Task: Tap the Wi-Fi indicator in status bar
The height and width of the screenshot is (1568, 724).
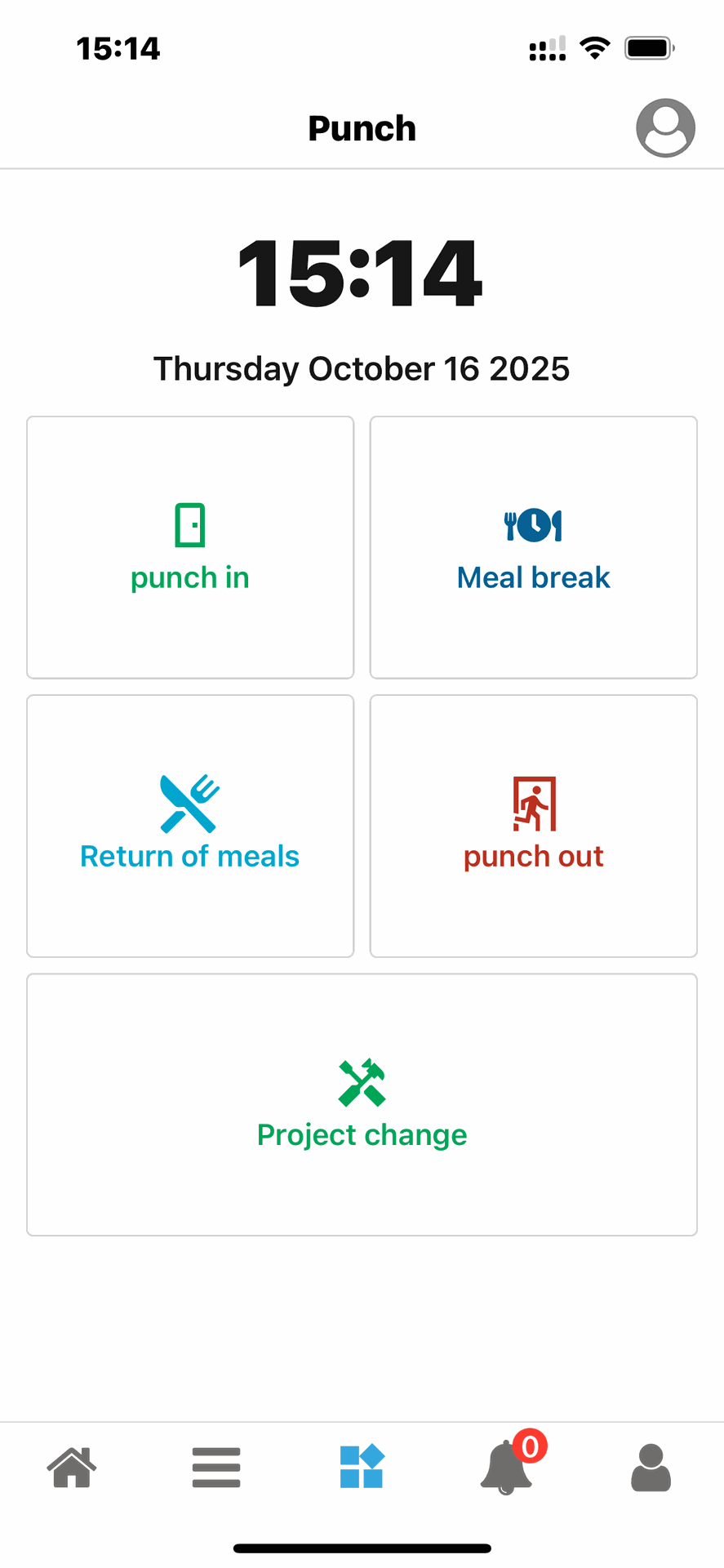Action: pyautogui.click(x=595, y=47)
